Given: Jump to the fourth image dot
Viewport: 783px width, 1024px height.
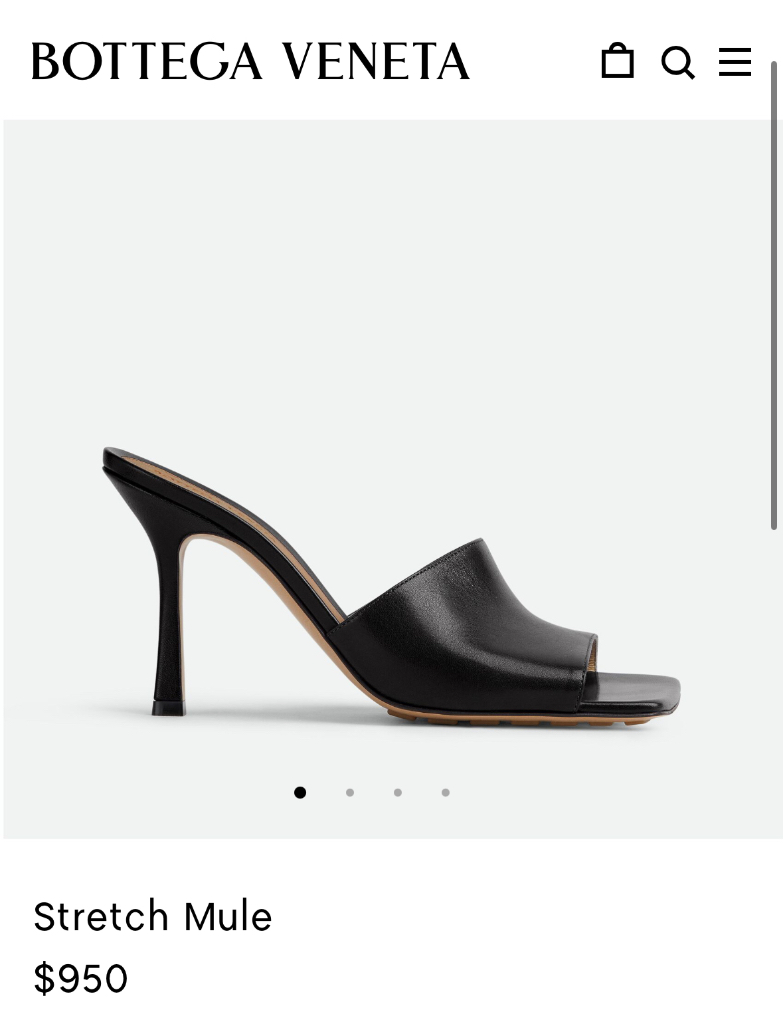Looking at the screenshot, I should 446,793.
